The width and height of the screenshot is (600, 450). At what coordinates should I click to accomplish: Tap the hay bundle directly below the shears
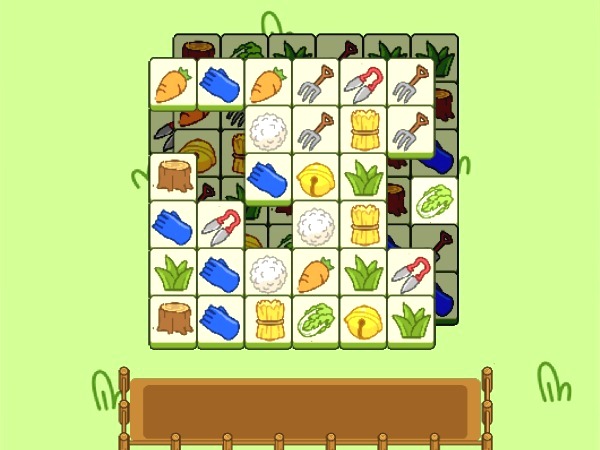click(x=364, y=130)
